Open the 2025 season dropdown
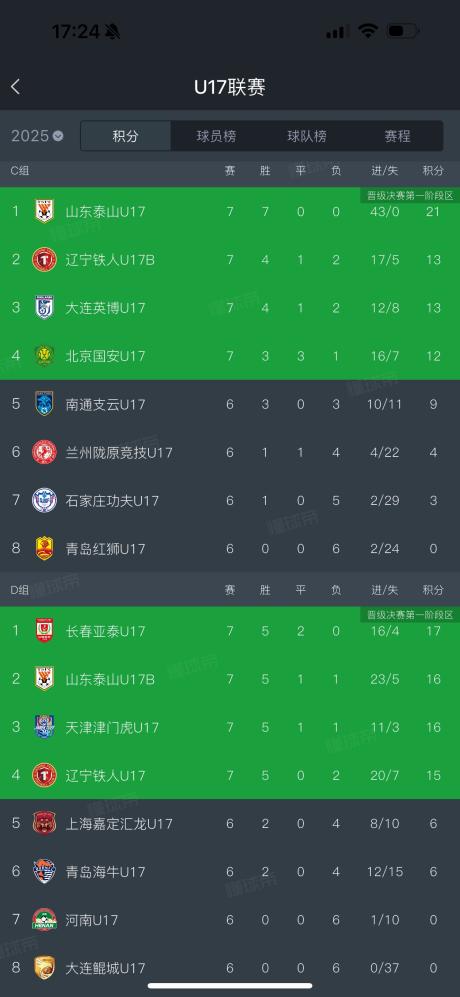The width and height of the screenshot is (460, 997). tap(38, 136)
